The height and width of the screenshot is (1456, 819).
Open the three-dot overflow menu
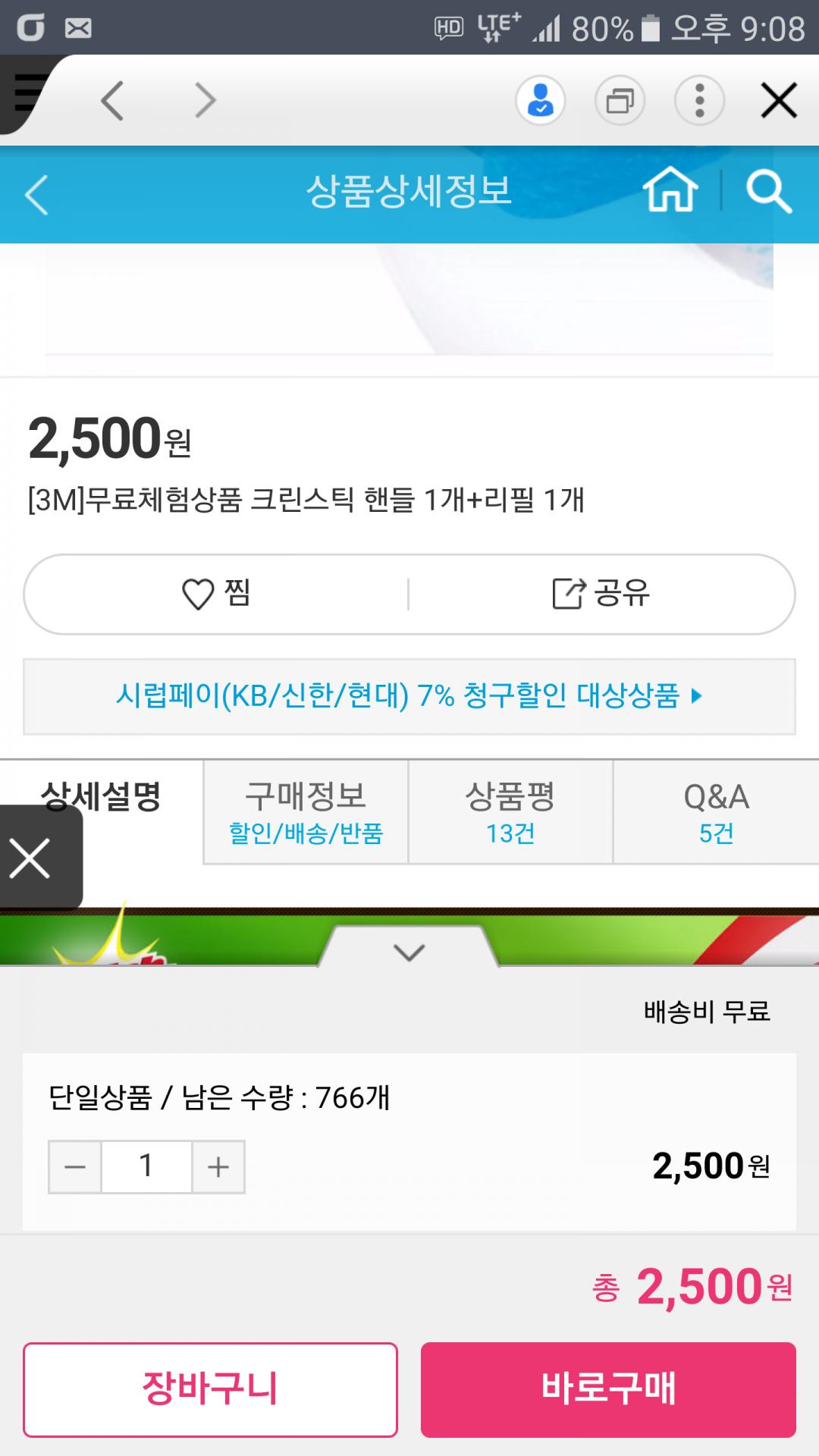699,101
